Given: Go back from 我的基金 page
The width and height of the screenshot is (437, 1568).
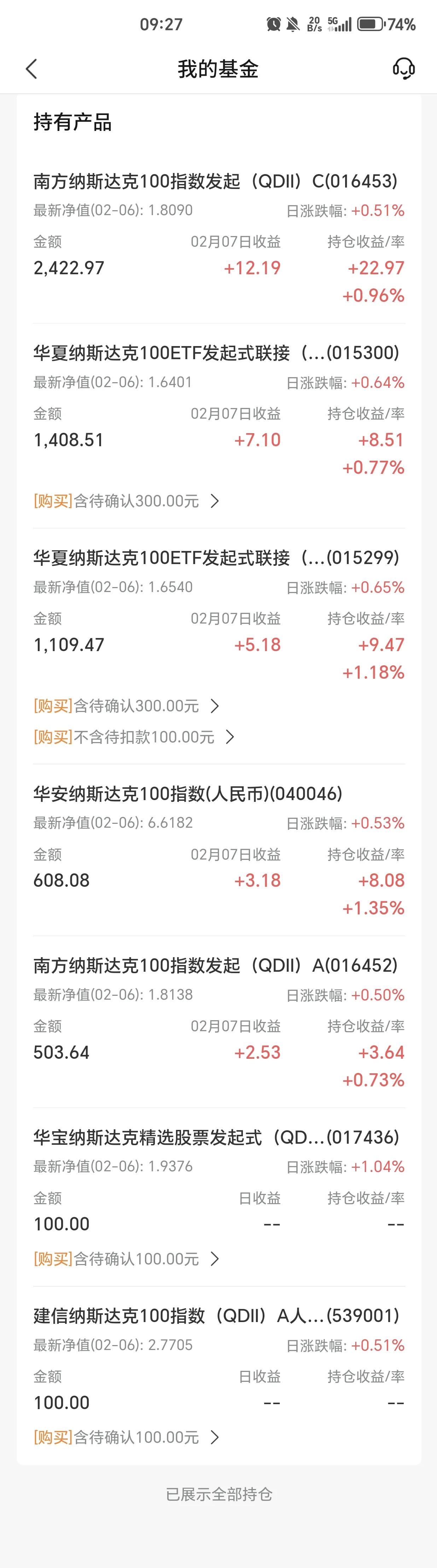Looking at the screenshot, I should click(x=31, y=69).
